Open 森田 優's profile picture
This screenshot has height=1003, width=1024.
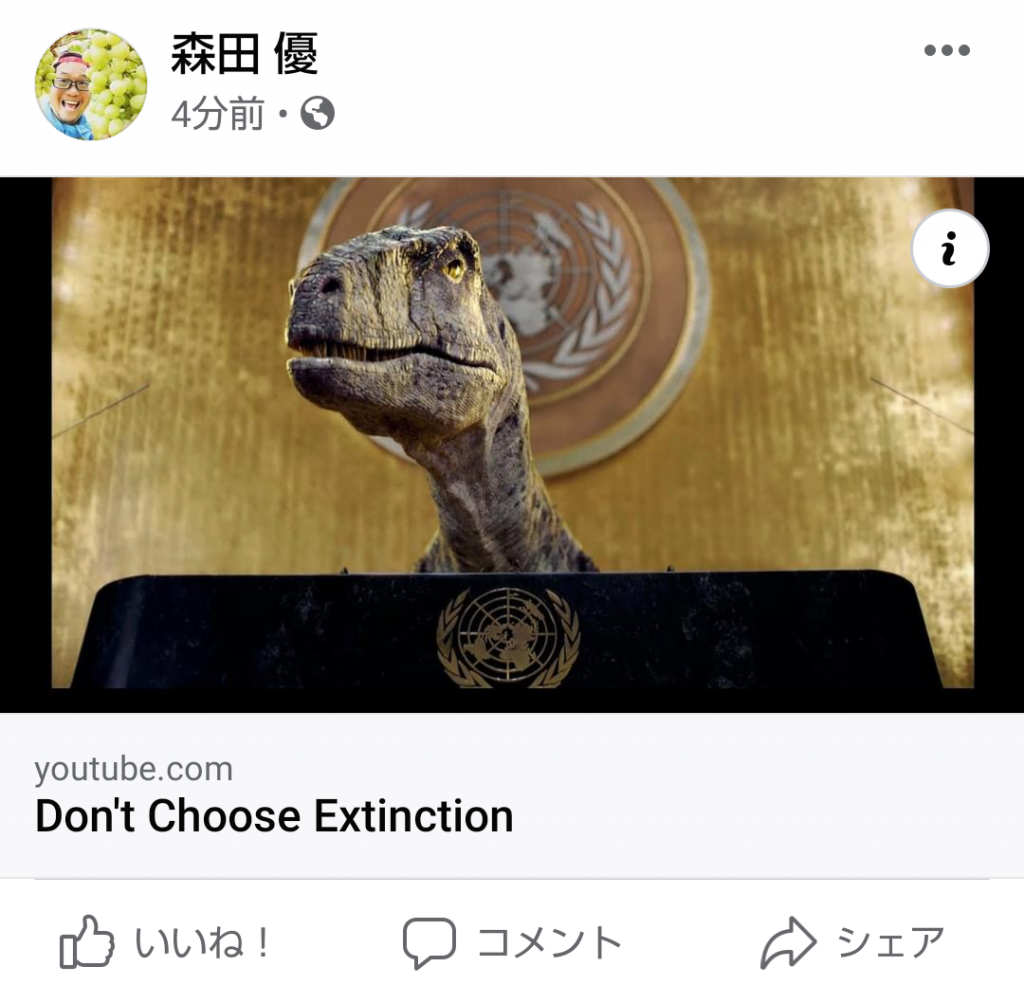[90, 84]
